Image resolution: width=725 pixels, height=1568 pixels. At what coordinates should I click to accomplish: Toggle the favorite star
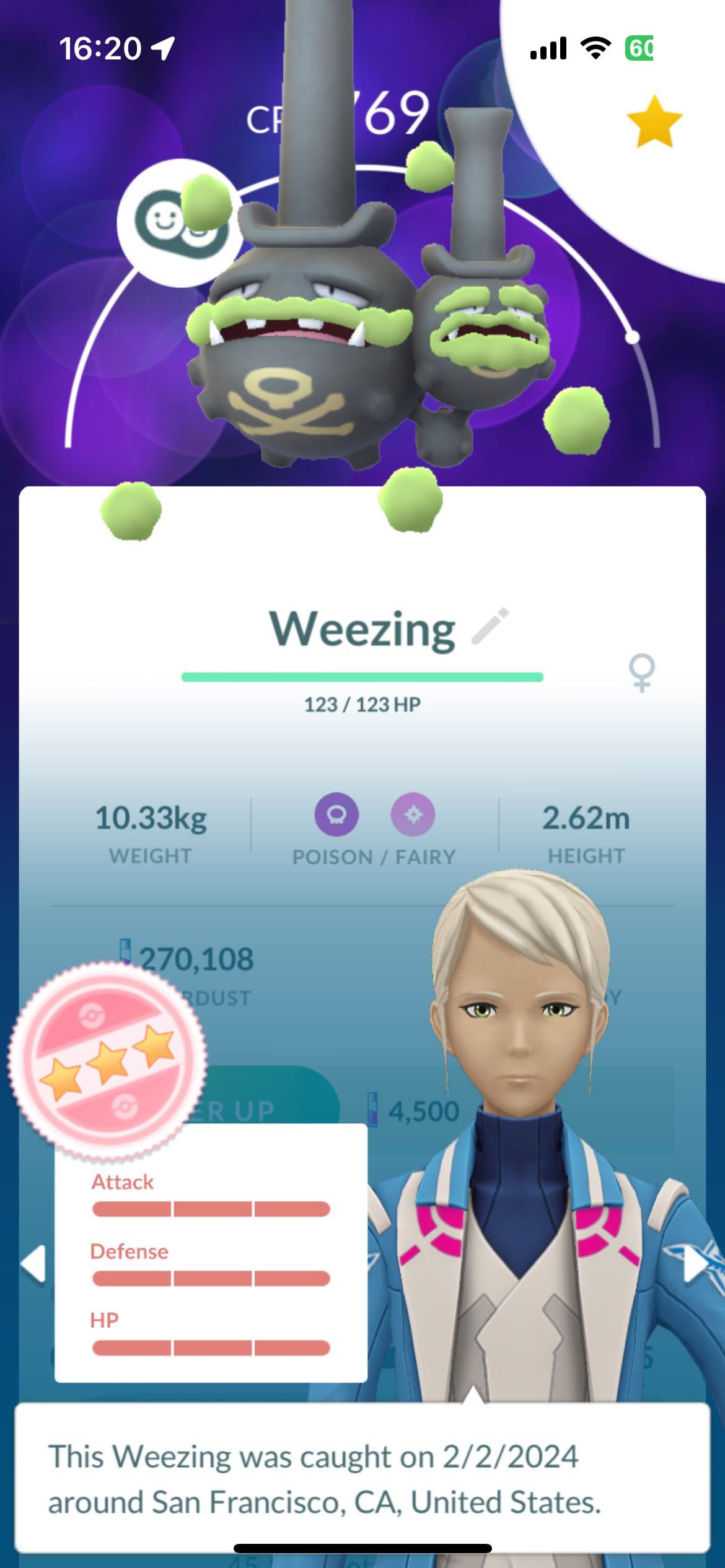coord(654,122)
